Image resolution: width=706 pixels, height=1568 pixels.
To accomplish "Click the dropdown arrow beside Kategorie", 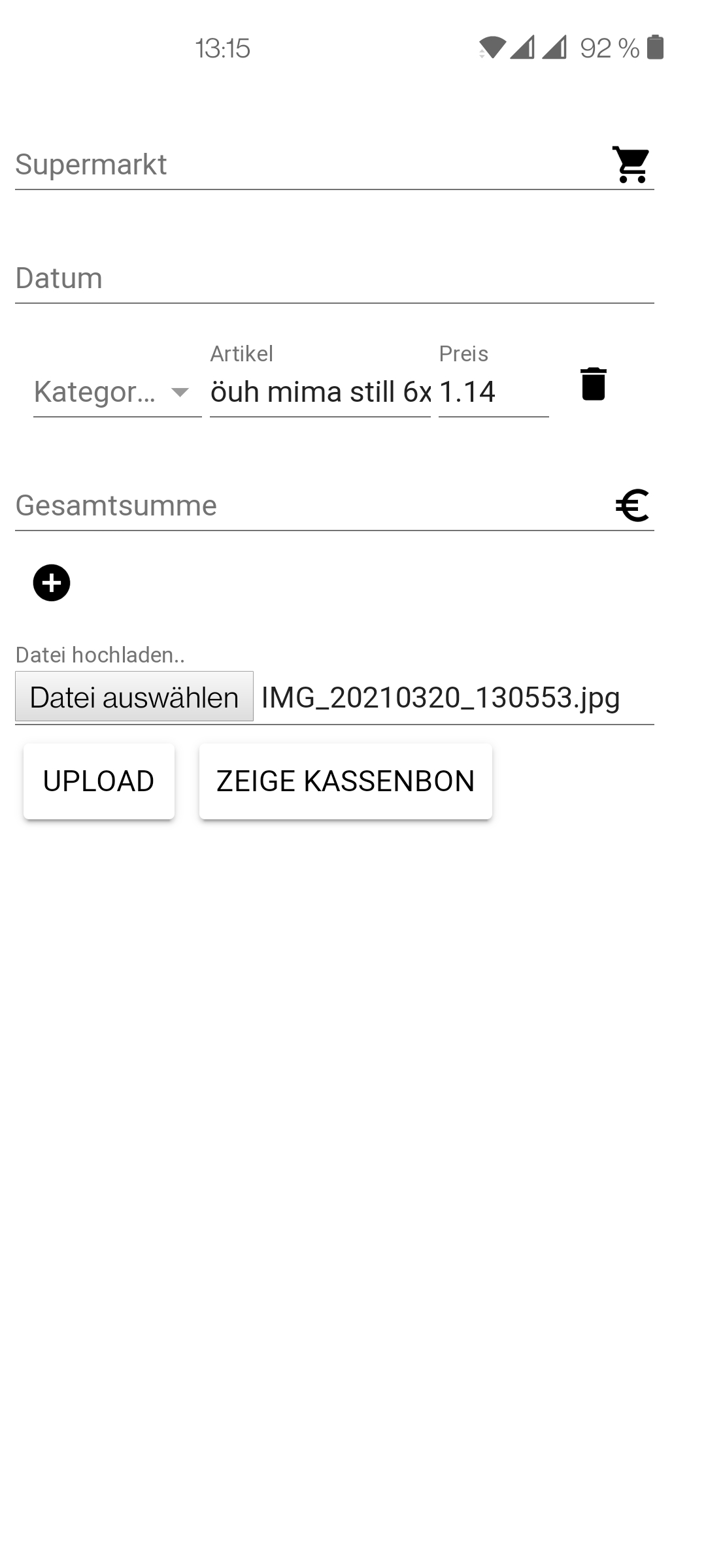I will [x=181, y=392].
